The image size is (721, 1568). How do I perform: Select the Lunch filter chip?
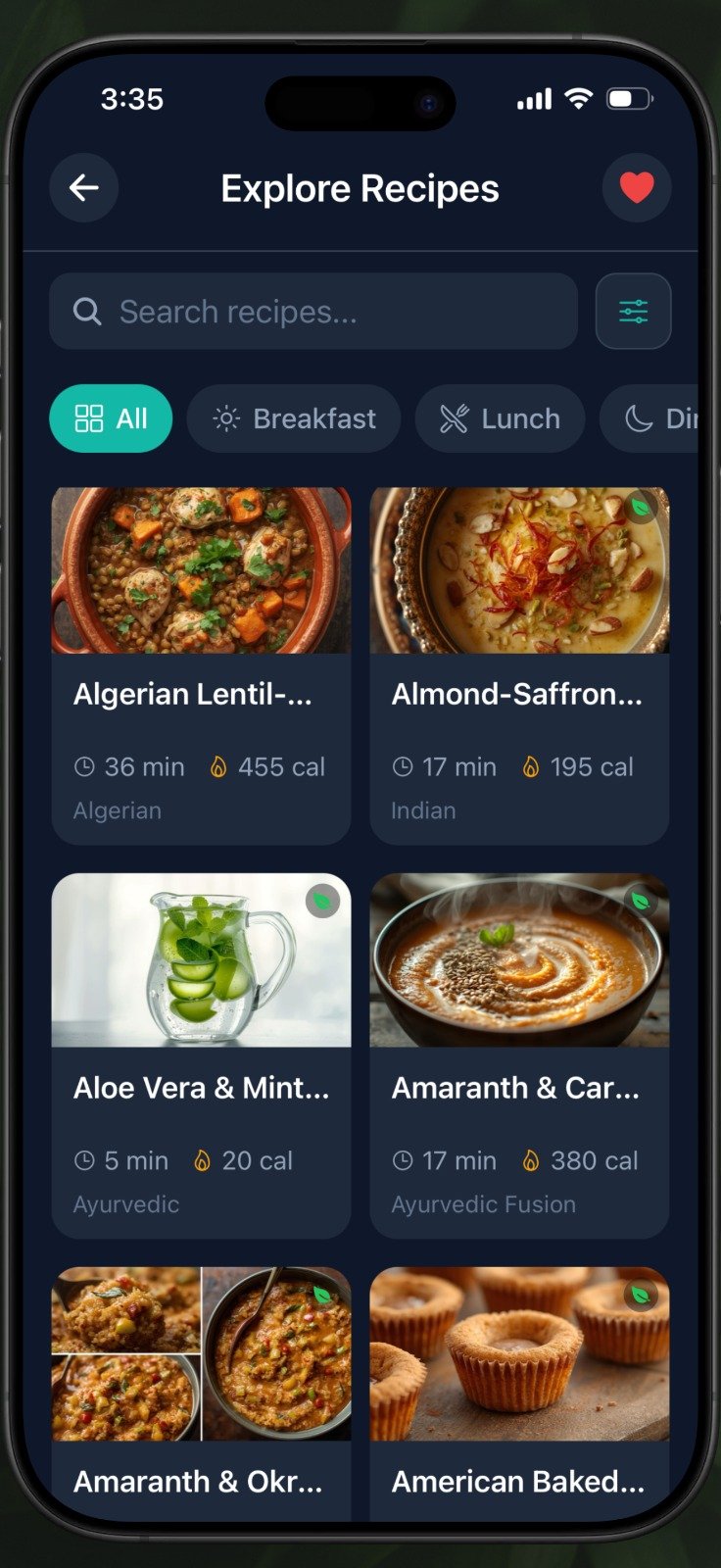tap(500, 418)
